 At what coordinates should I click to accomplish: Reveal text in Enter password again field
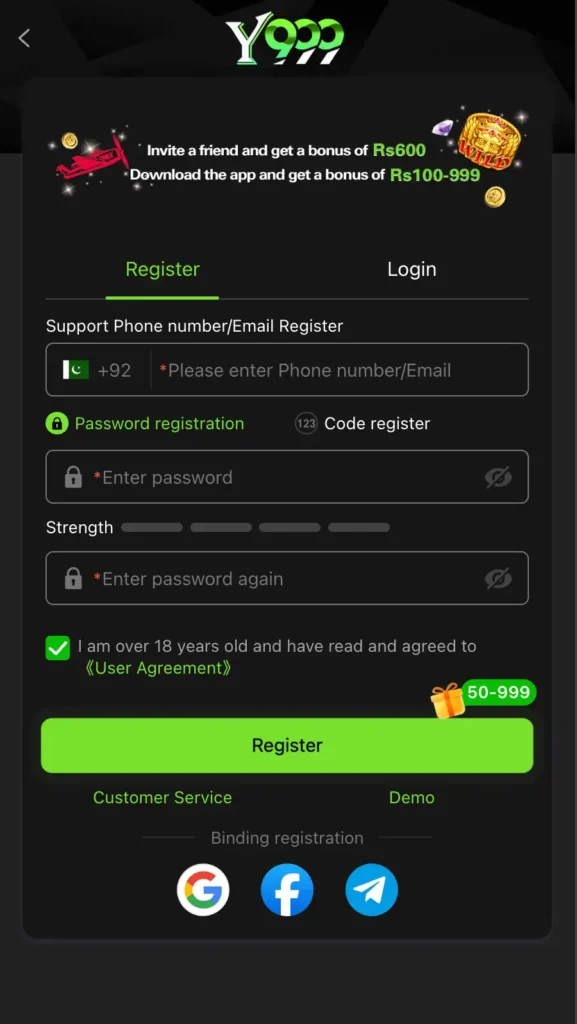click(498, 579)
